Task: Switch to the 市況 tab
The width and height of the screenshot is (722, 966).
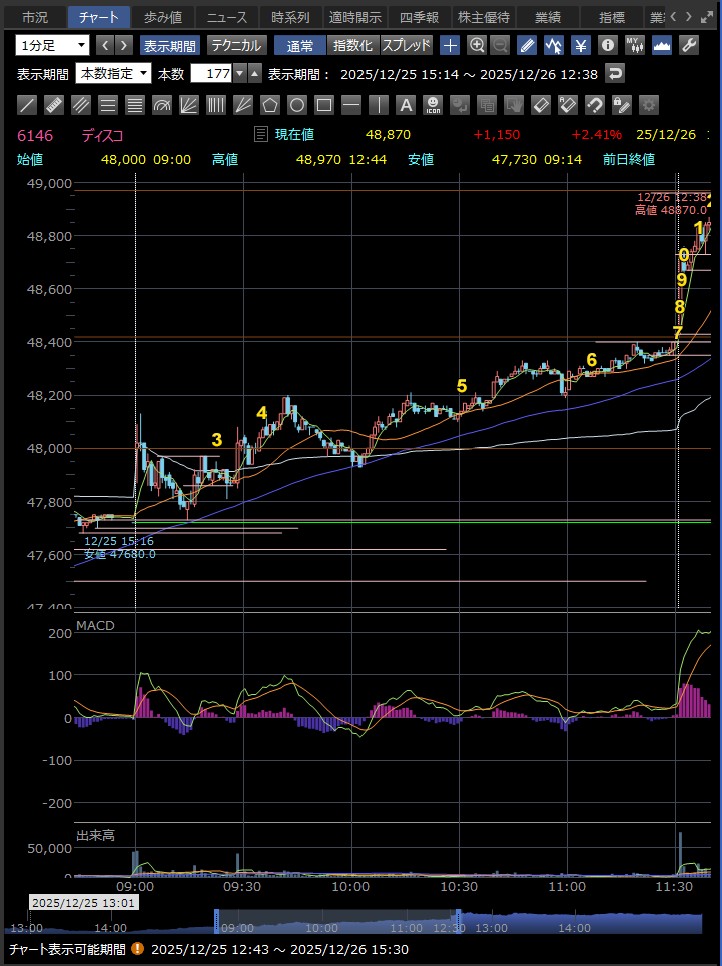Action: tap(34, 18)
